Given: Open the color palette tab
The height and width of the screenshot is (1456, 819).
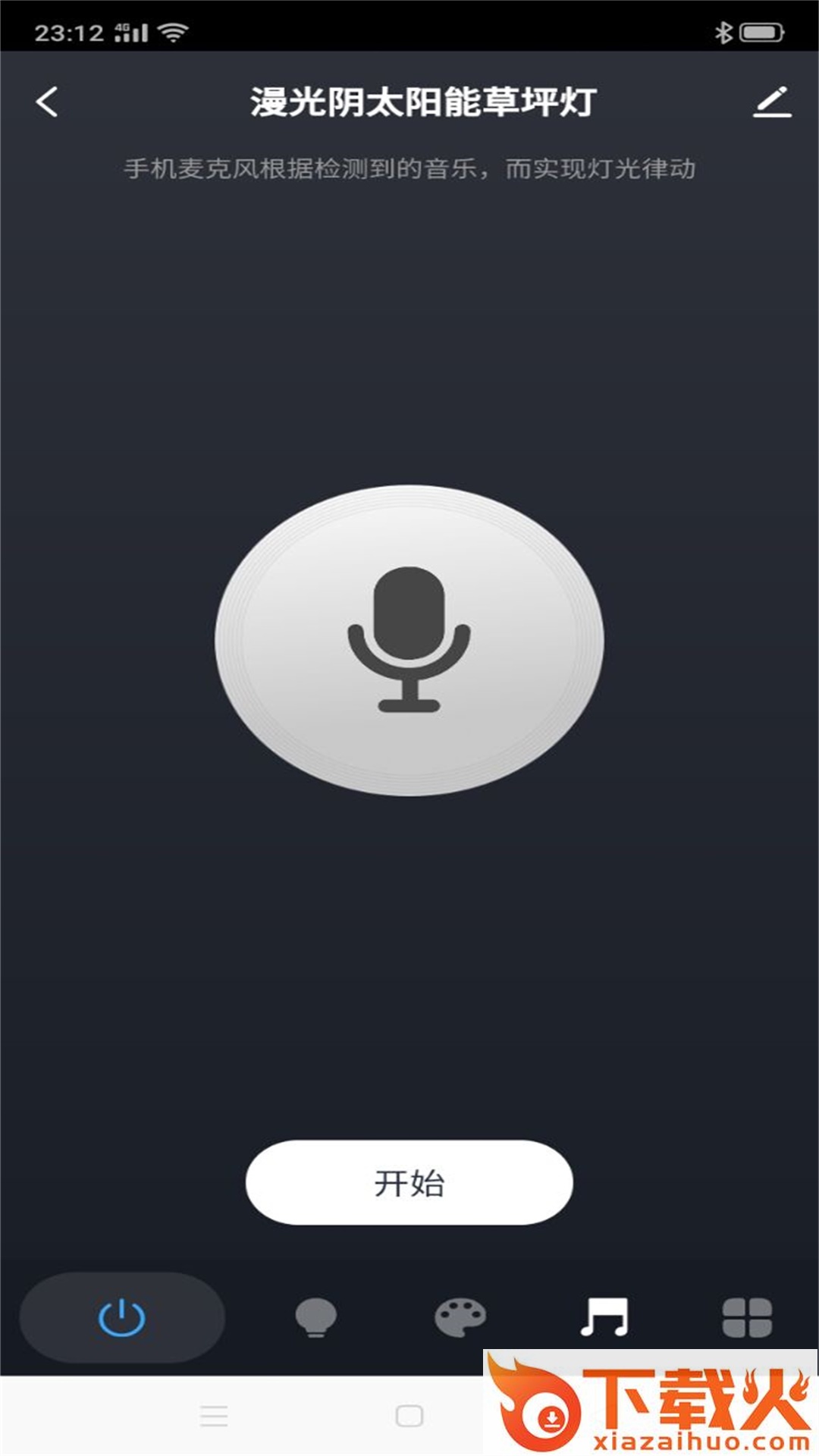Looking at the screenshot, I should 460,1317.
